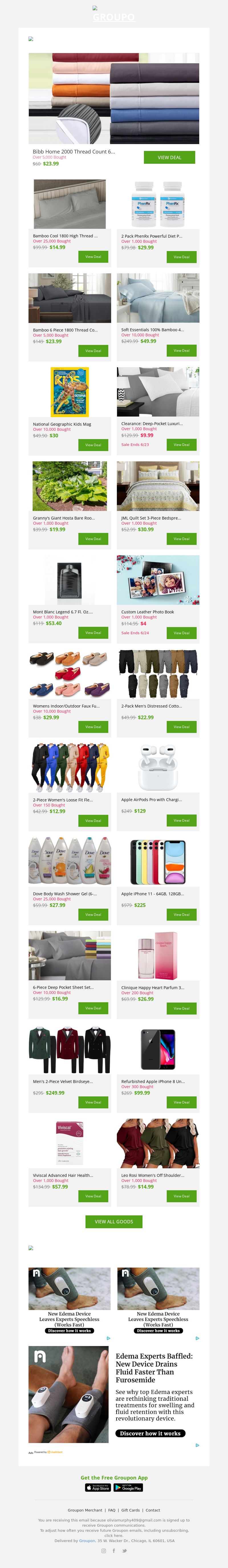View deal for Clinique Happy Heart Parfum

coord(181,1008)
